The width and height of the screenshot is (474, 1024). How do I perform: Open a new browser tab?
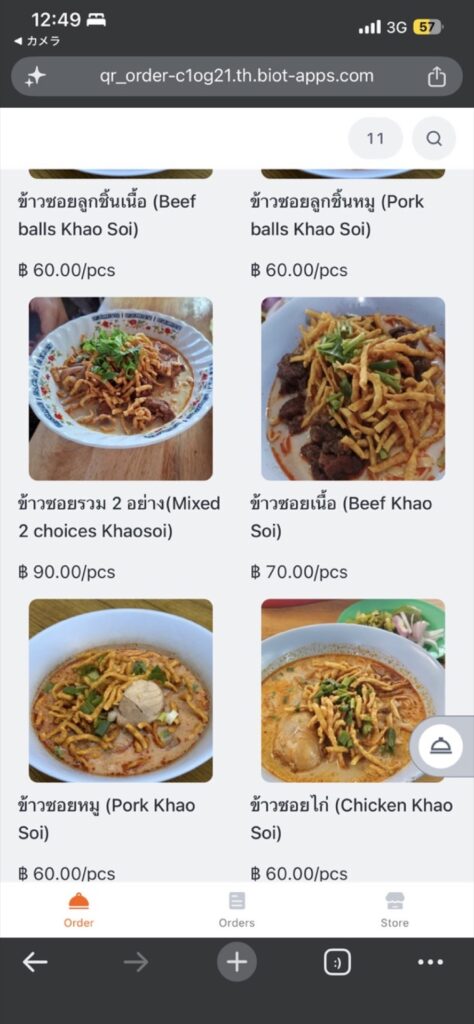click(x=237, y=962)
